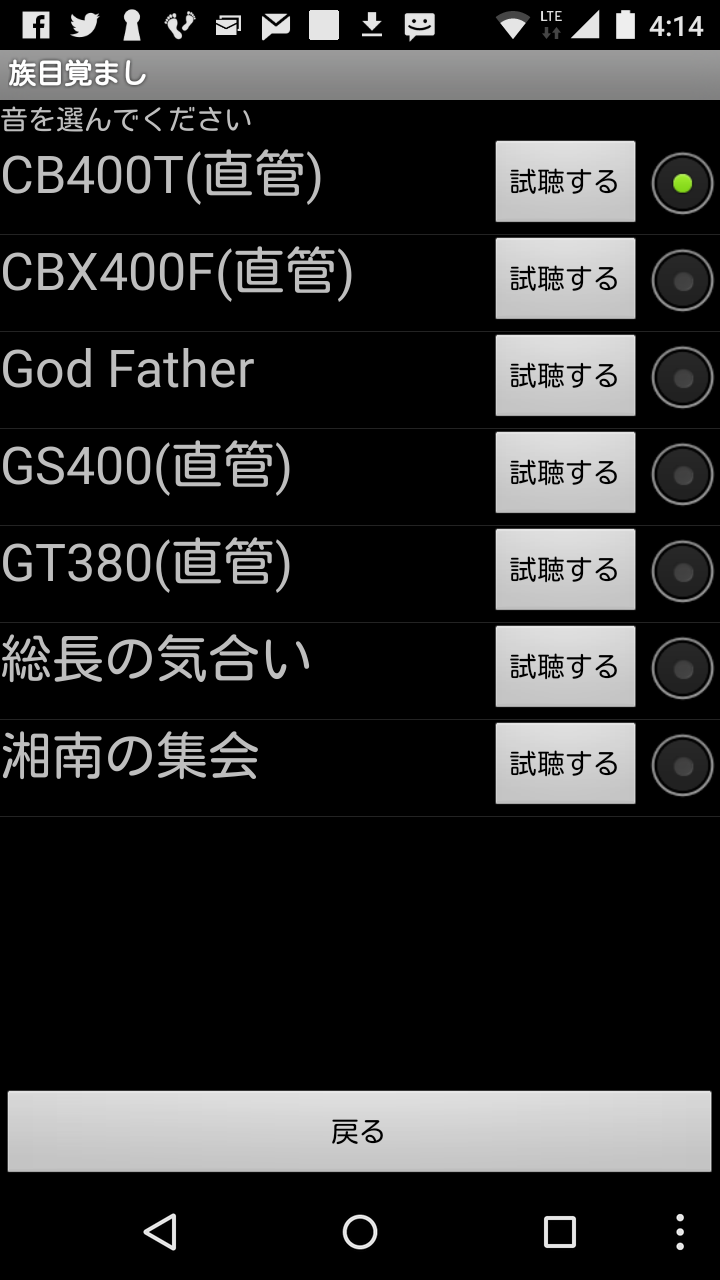Viewport: 720px width, 1280px height.
Task: Preview the 総長の気合い sound
Action: tap(565, 666)
